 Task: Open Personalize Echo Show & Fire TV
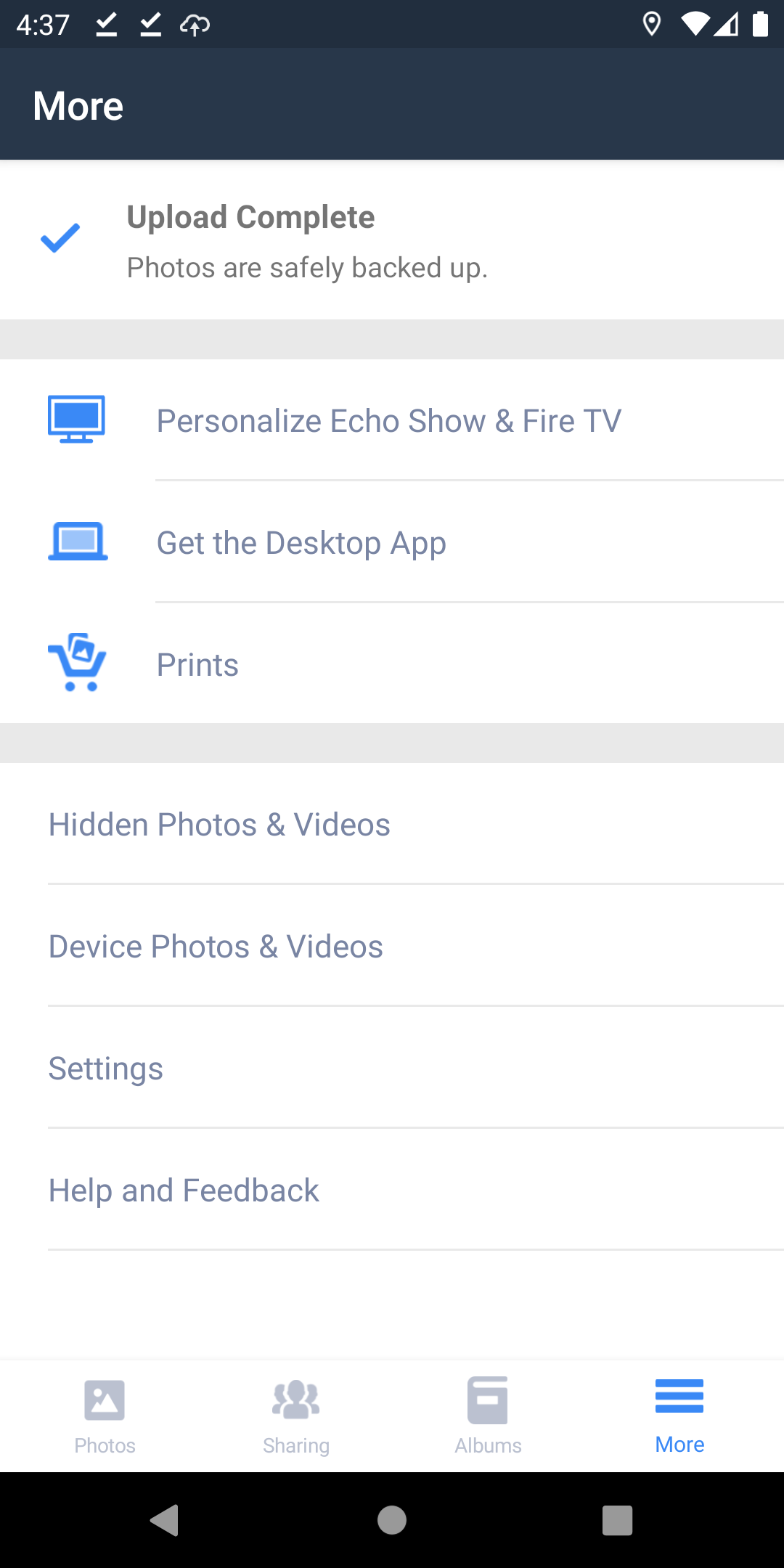click(389, 421)
